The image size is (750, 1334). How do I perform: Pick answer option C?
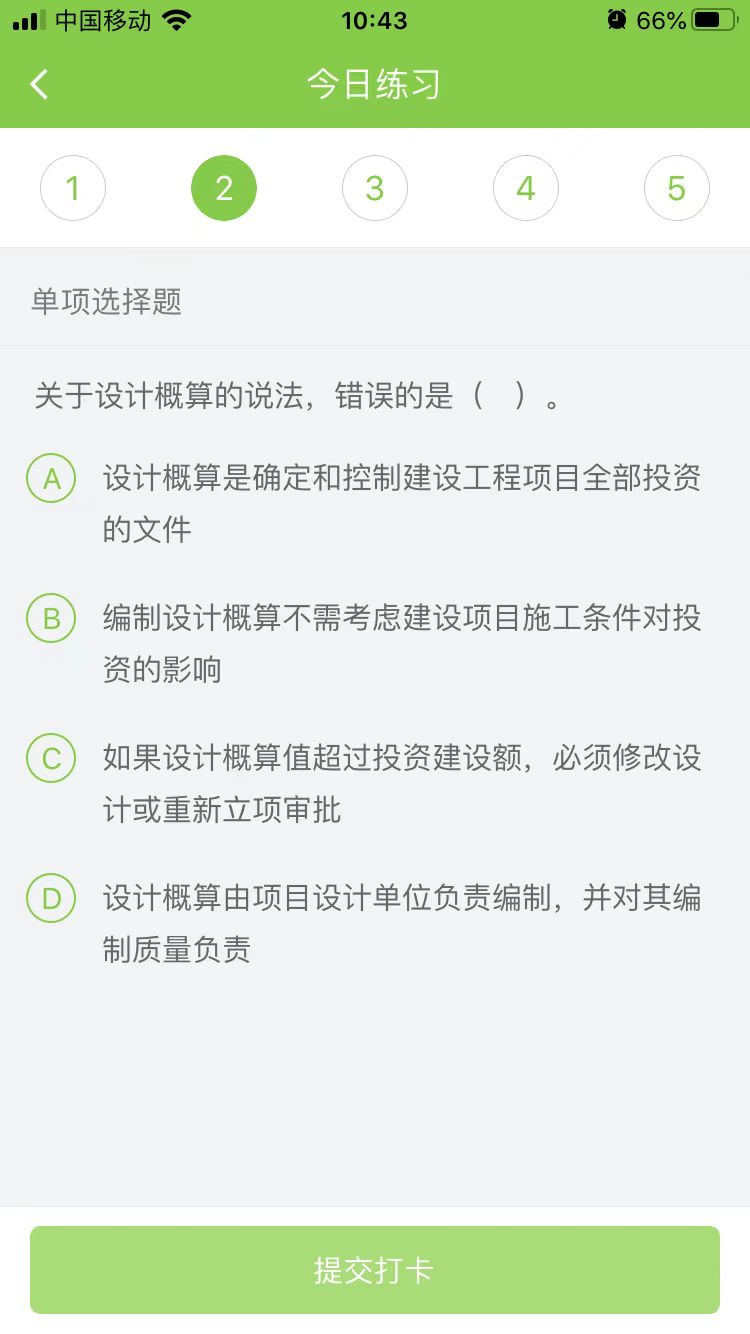click(x=51, y=759)
